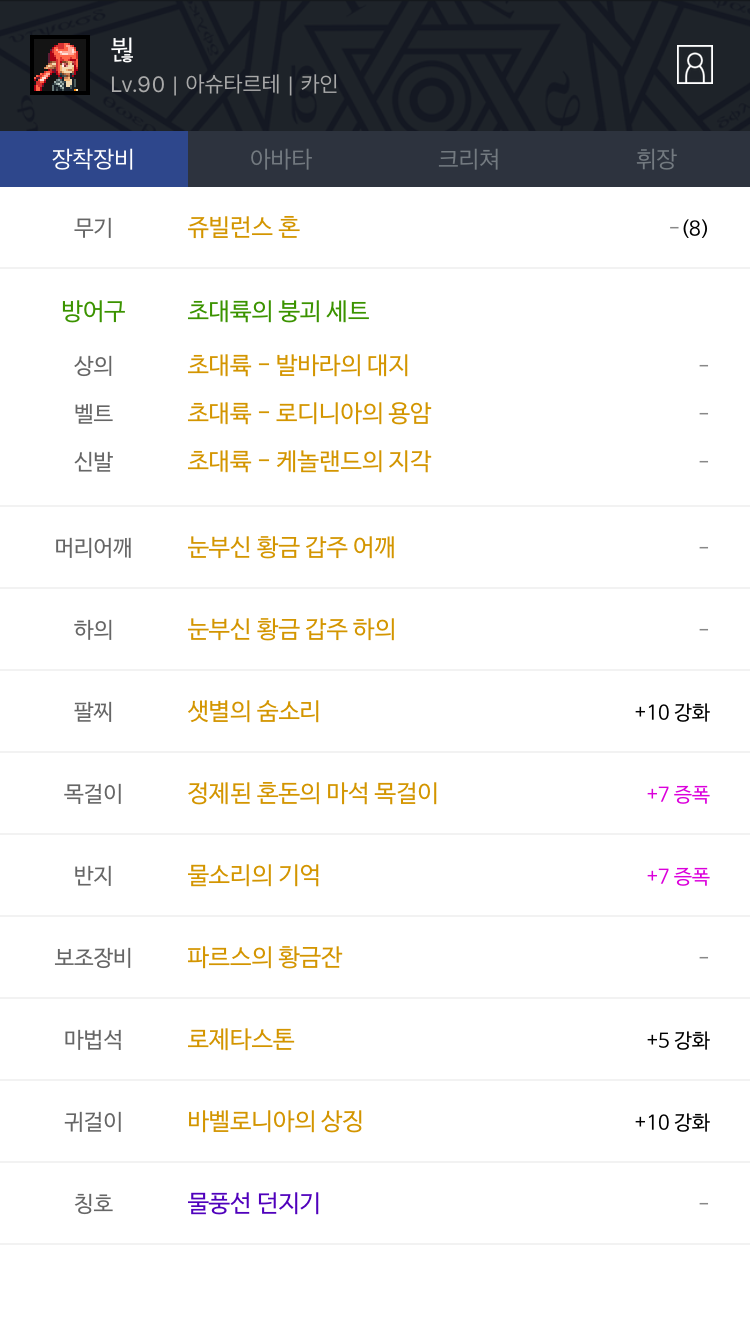Switch to the 아바타 tab
Screen dimensions: 750x1334
tap(281, 159)
